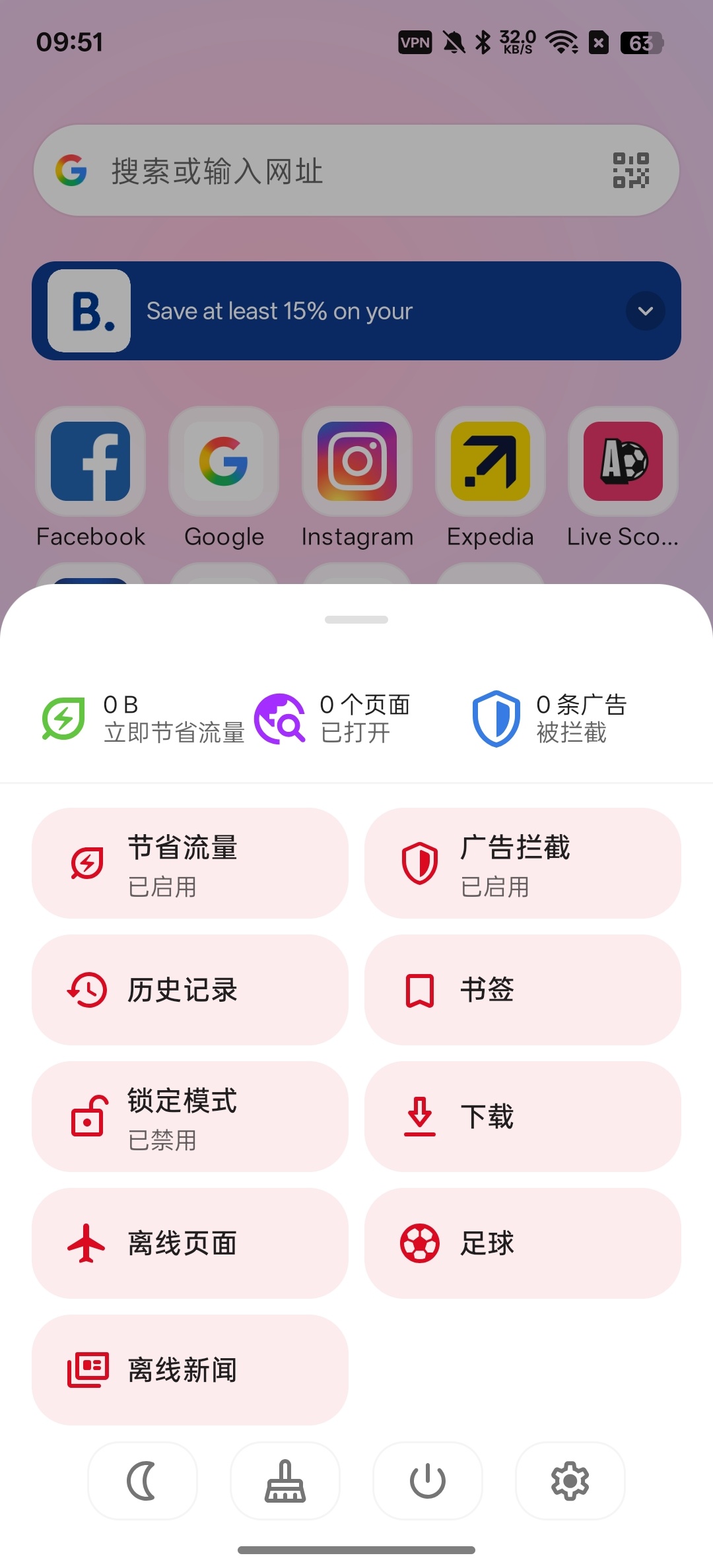Viewport: 713px width, 1568px height.
Task: View the 0 条广告 被拦截 stats
Action: (549, 719)
